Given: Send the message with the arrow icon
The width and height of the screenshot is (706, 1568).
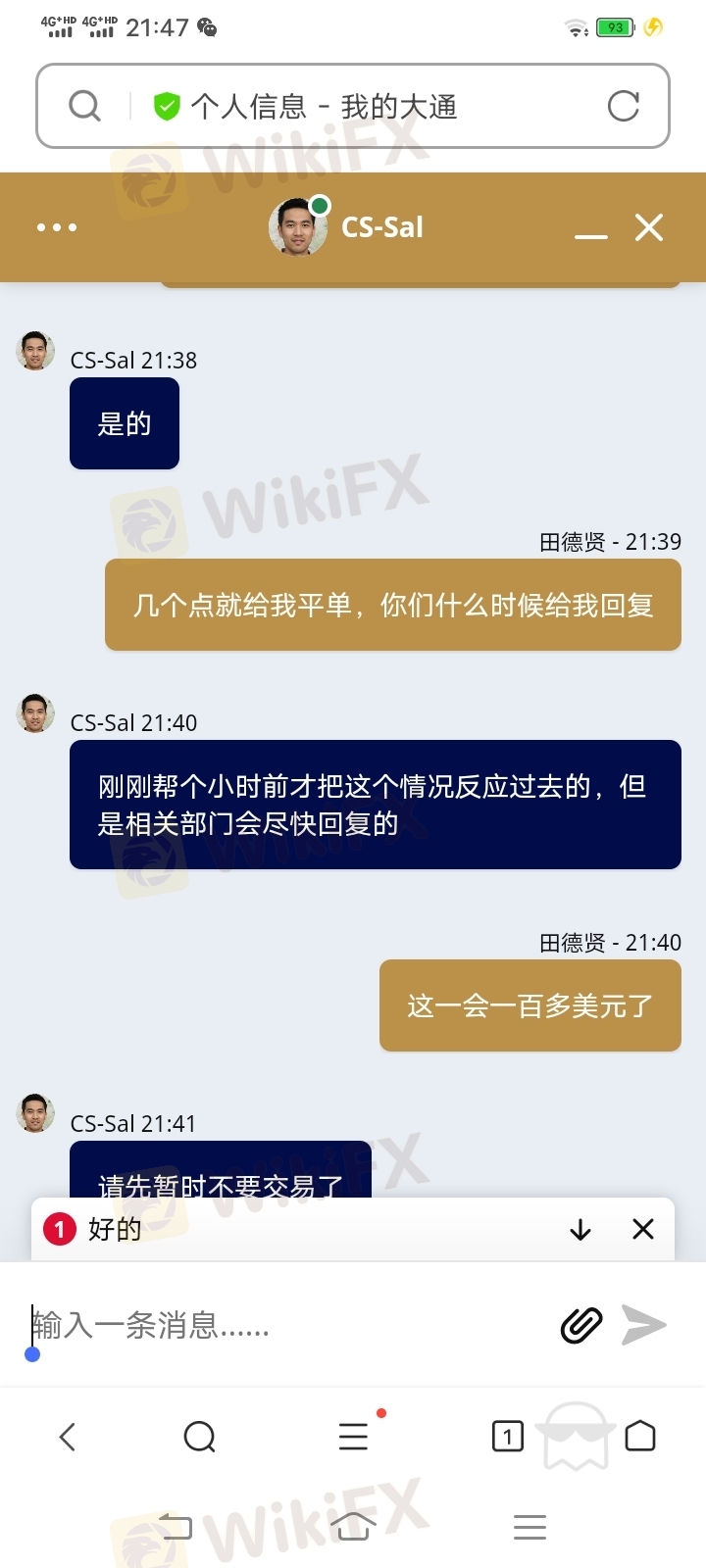Looking at the screenshot, I should pyautogui.click(x=644, y=1326).
